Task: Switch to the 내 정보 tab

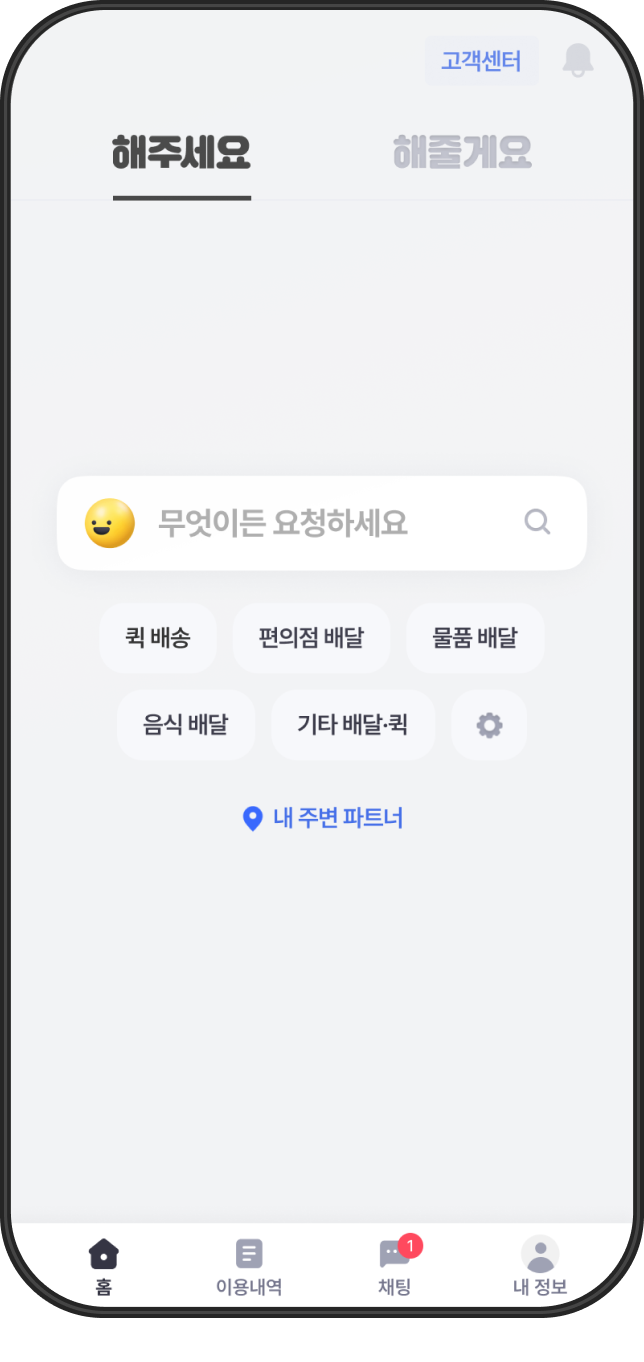Action: coord(540,1266)
